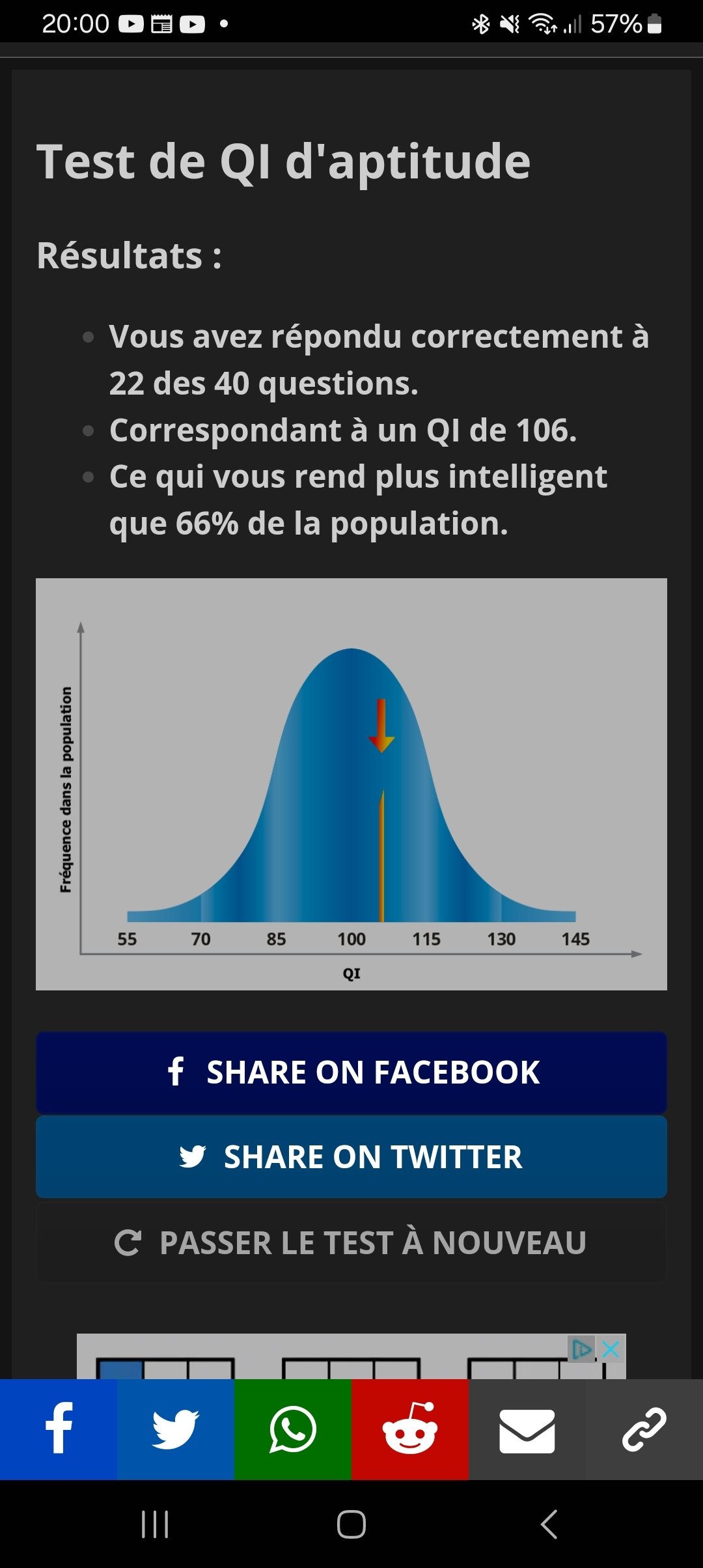Viewport: 703px width, 1568px height.
Task: Share the result on WhatsApp
Action: point(293,1429)
